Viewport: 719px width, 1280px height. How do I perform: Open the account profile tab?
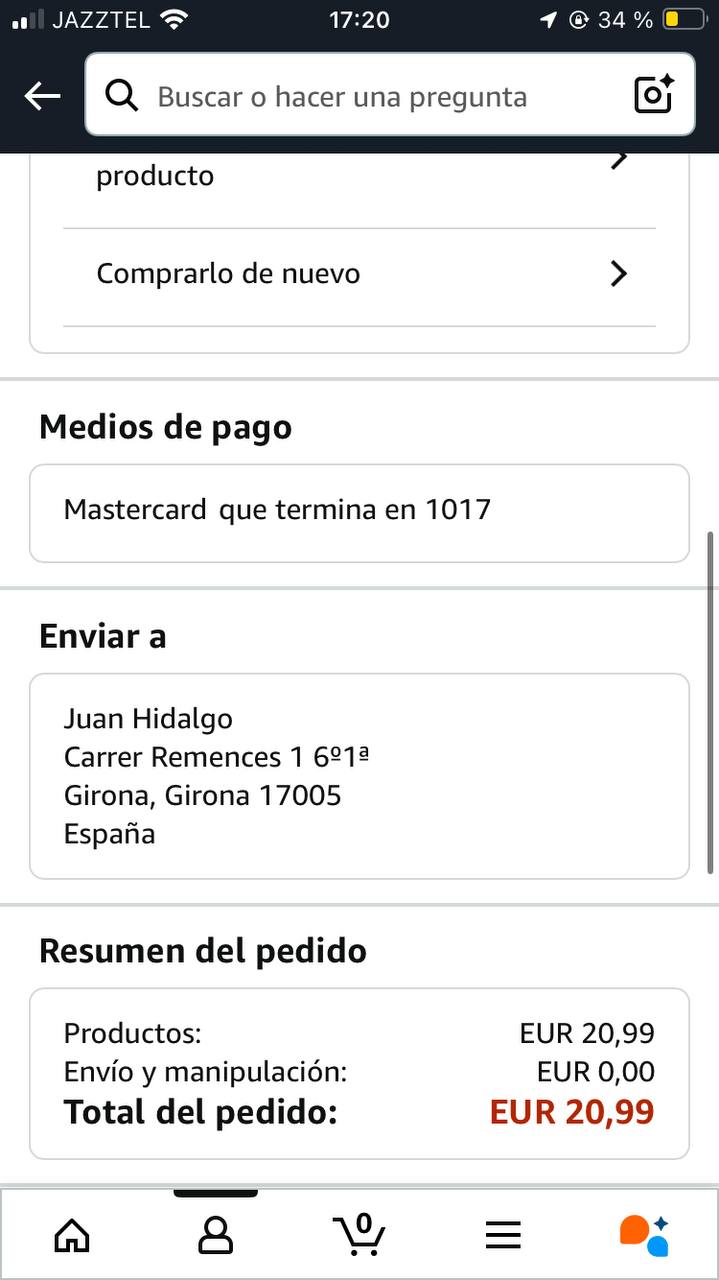(x=215, y=1236)
